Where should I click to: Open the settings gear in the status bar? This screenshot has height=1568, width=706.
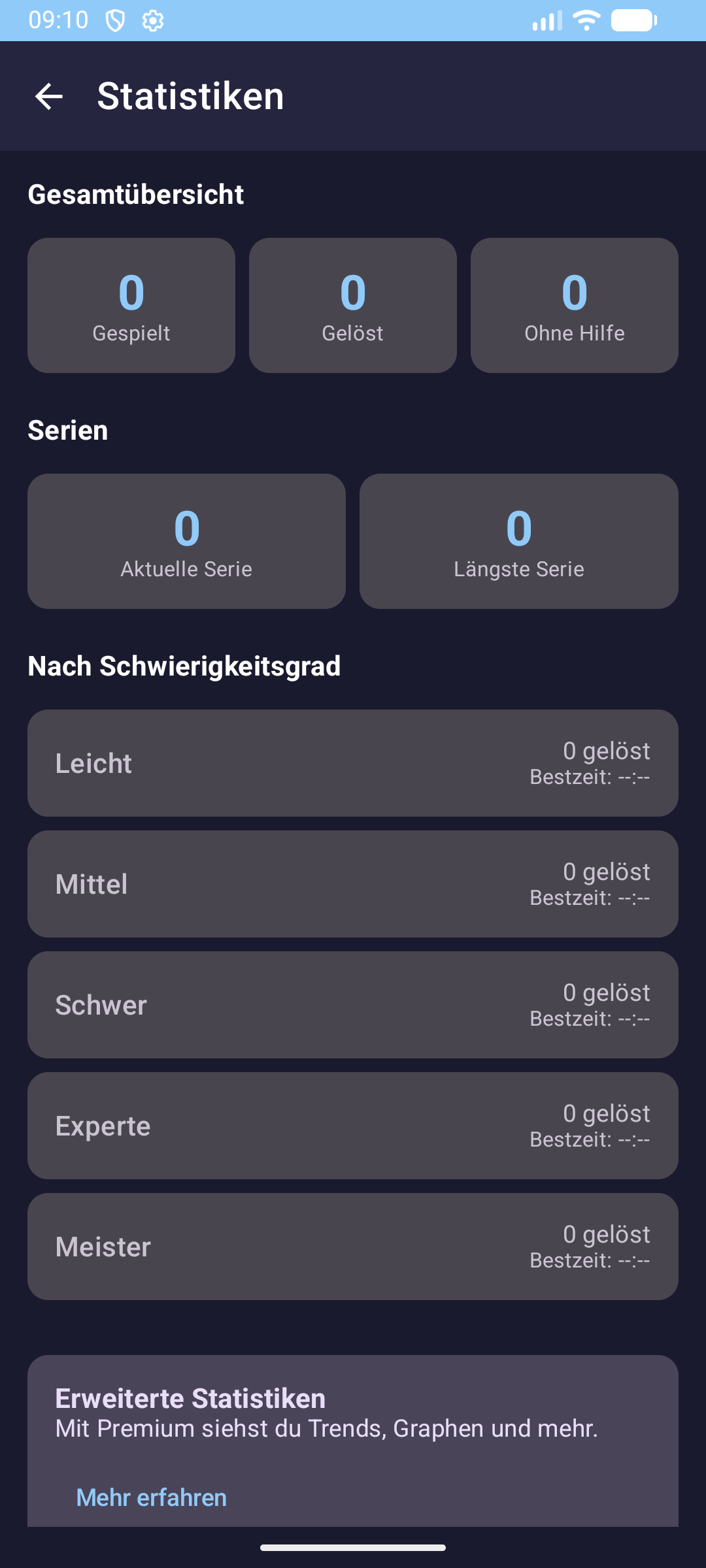pos(154,20)
